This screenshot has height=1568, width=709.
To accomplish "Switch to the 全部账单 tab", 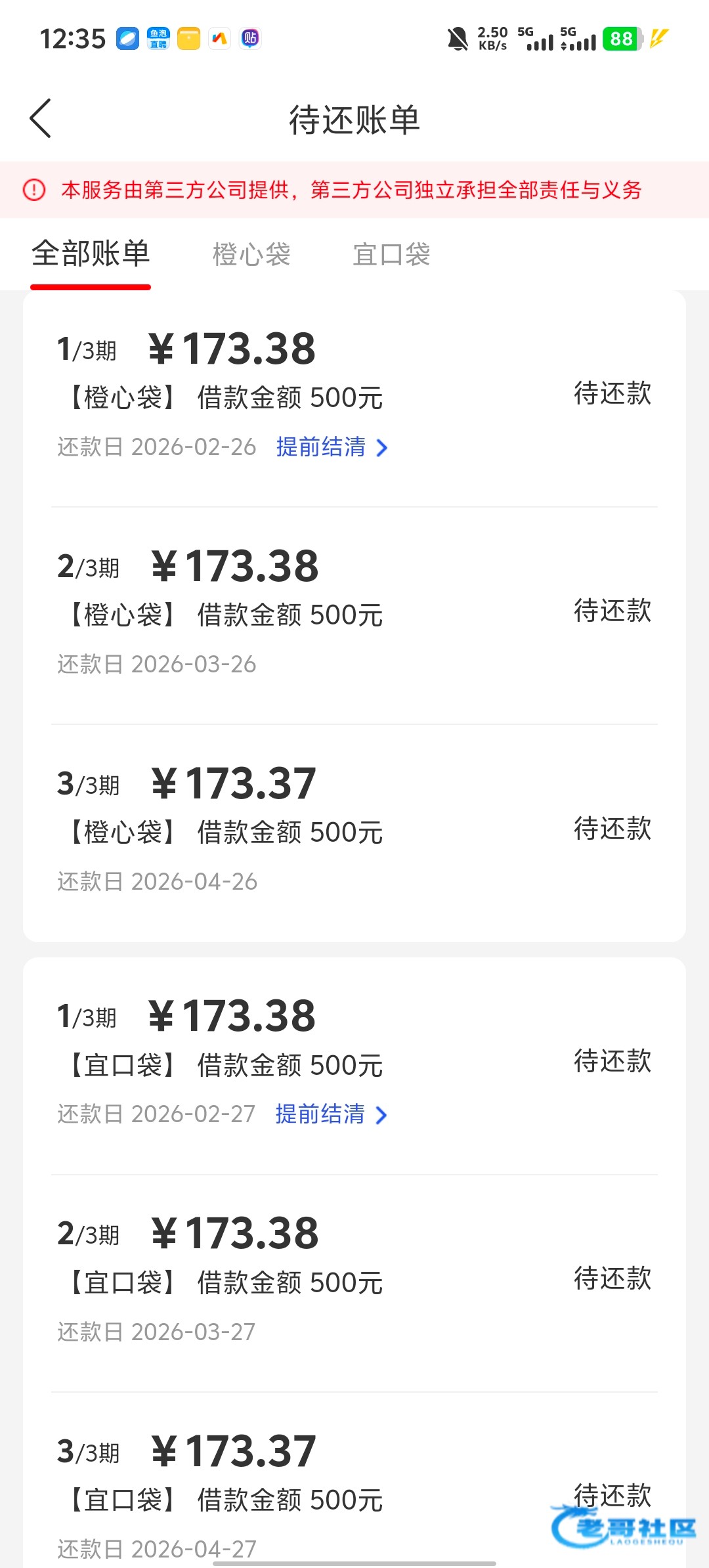I will (91, 254).
